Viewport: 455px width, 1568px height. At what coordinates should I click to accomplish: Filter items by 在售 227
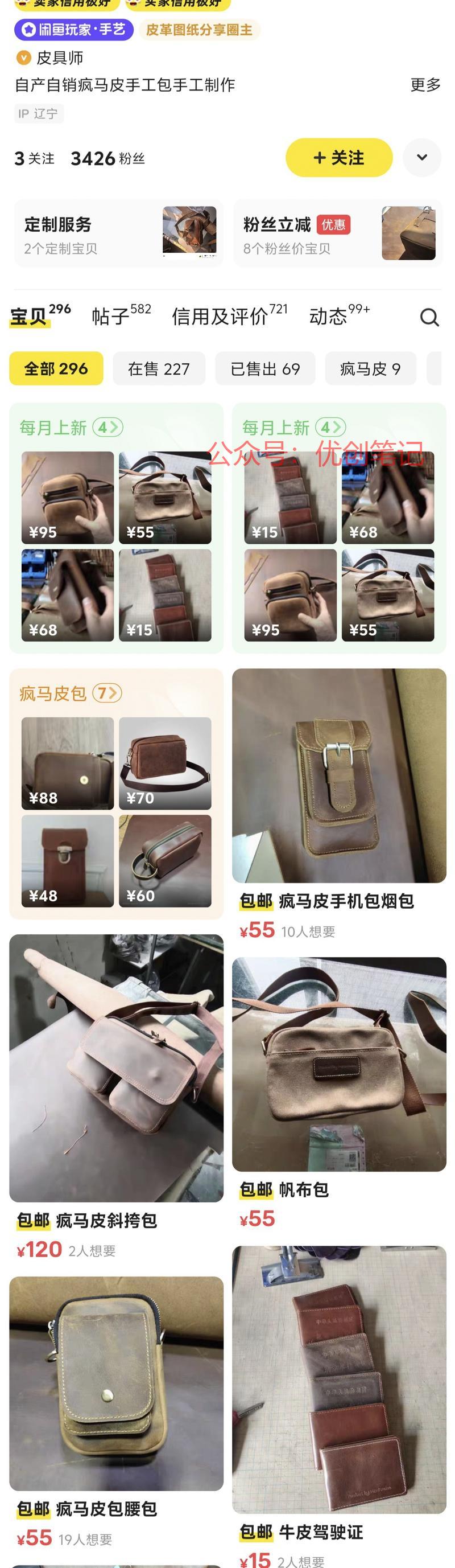159,369
